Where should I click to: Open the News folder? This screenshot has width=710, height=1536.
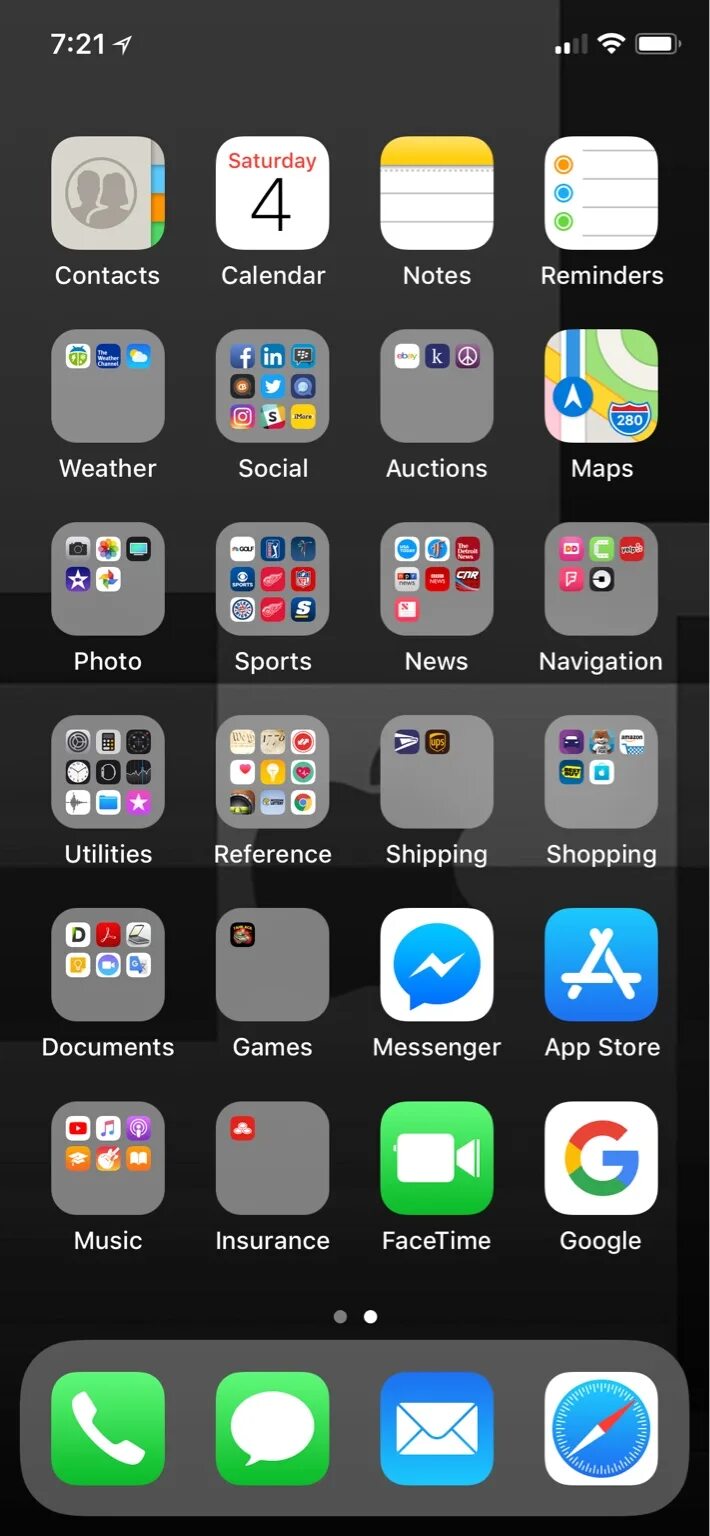[437, 579]
